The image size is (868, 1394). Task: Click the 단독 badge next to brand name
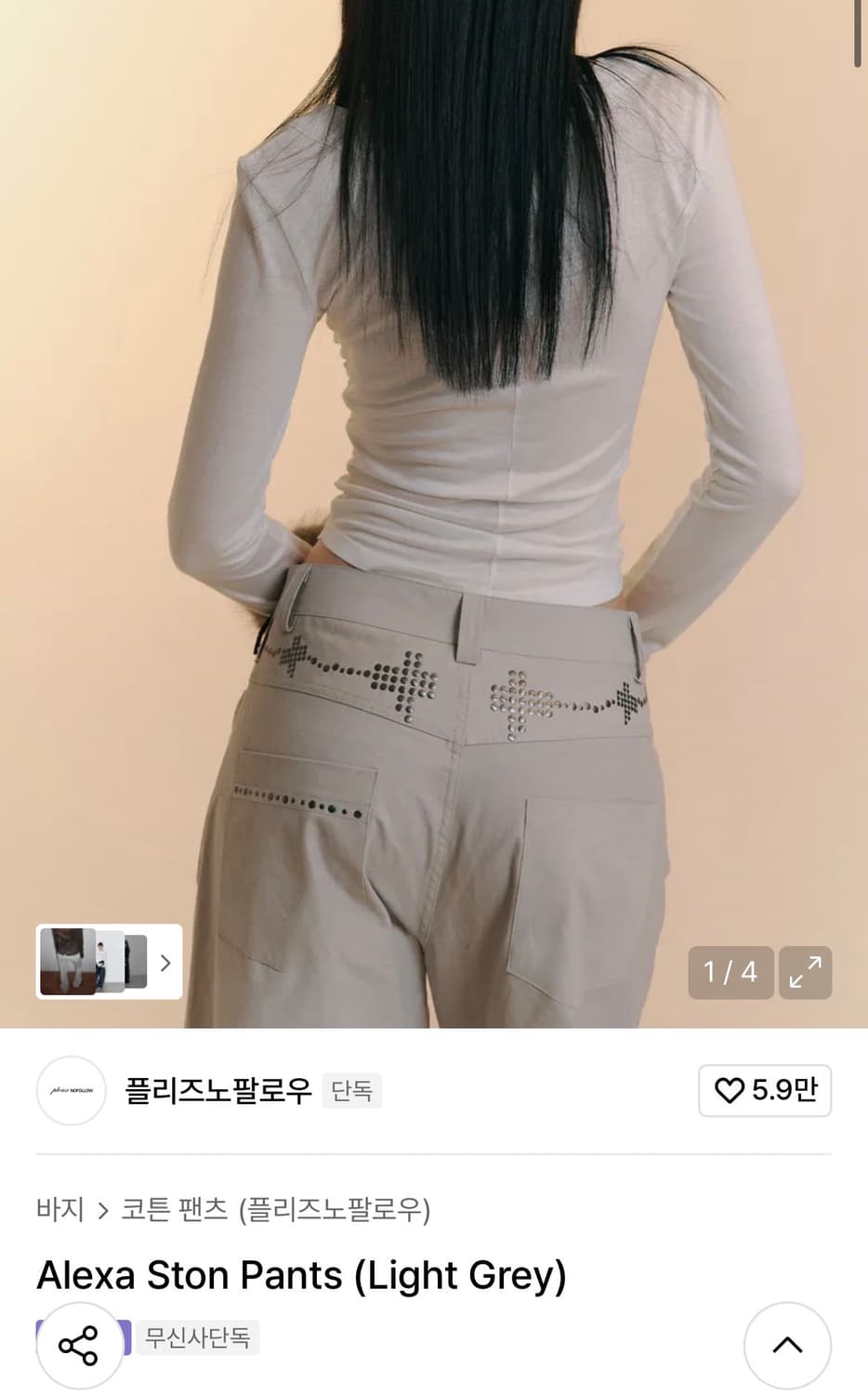(351, 1091)
